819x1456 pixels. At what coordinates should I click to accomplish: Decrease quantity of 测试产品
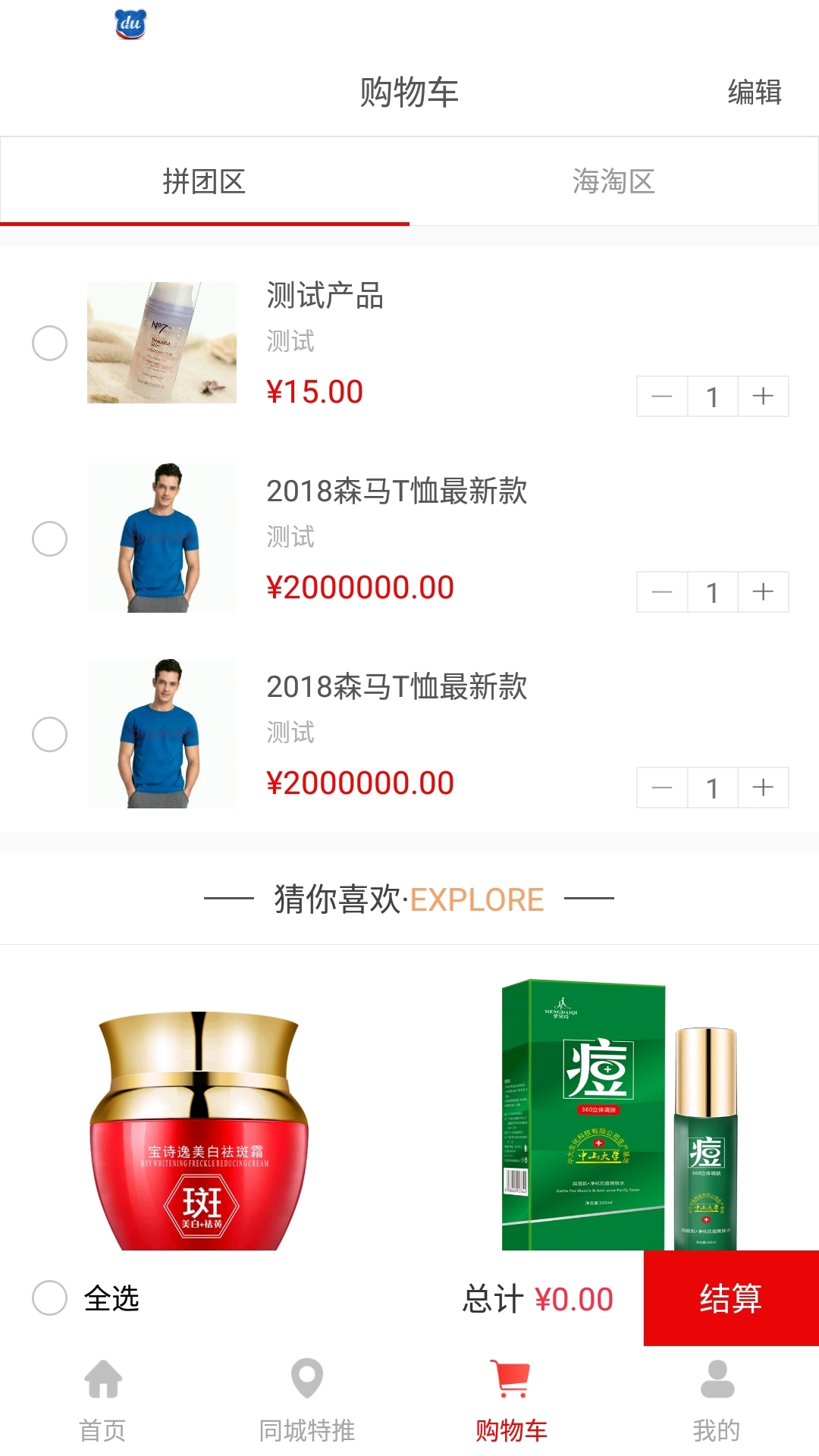click(x=662, y=396)
